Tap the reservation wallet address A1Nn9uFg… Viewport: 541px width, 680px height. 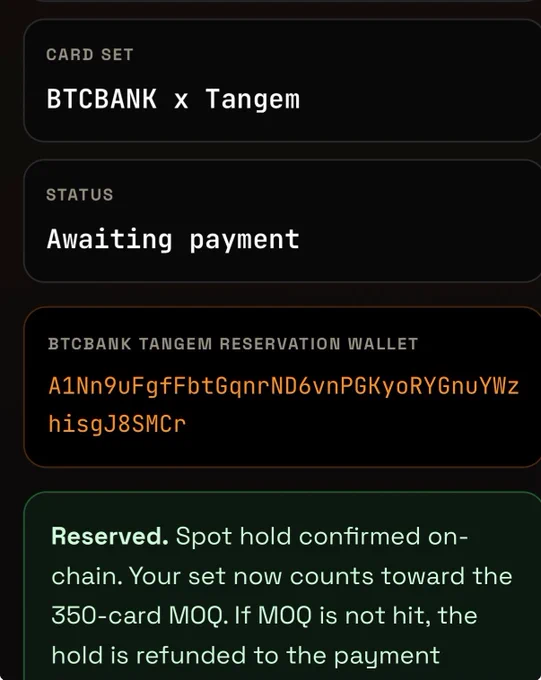pos(284,405)
